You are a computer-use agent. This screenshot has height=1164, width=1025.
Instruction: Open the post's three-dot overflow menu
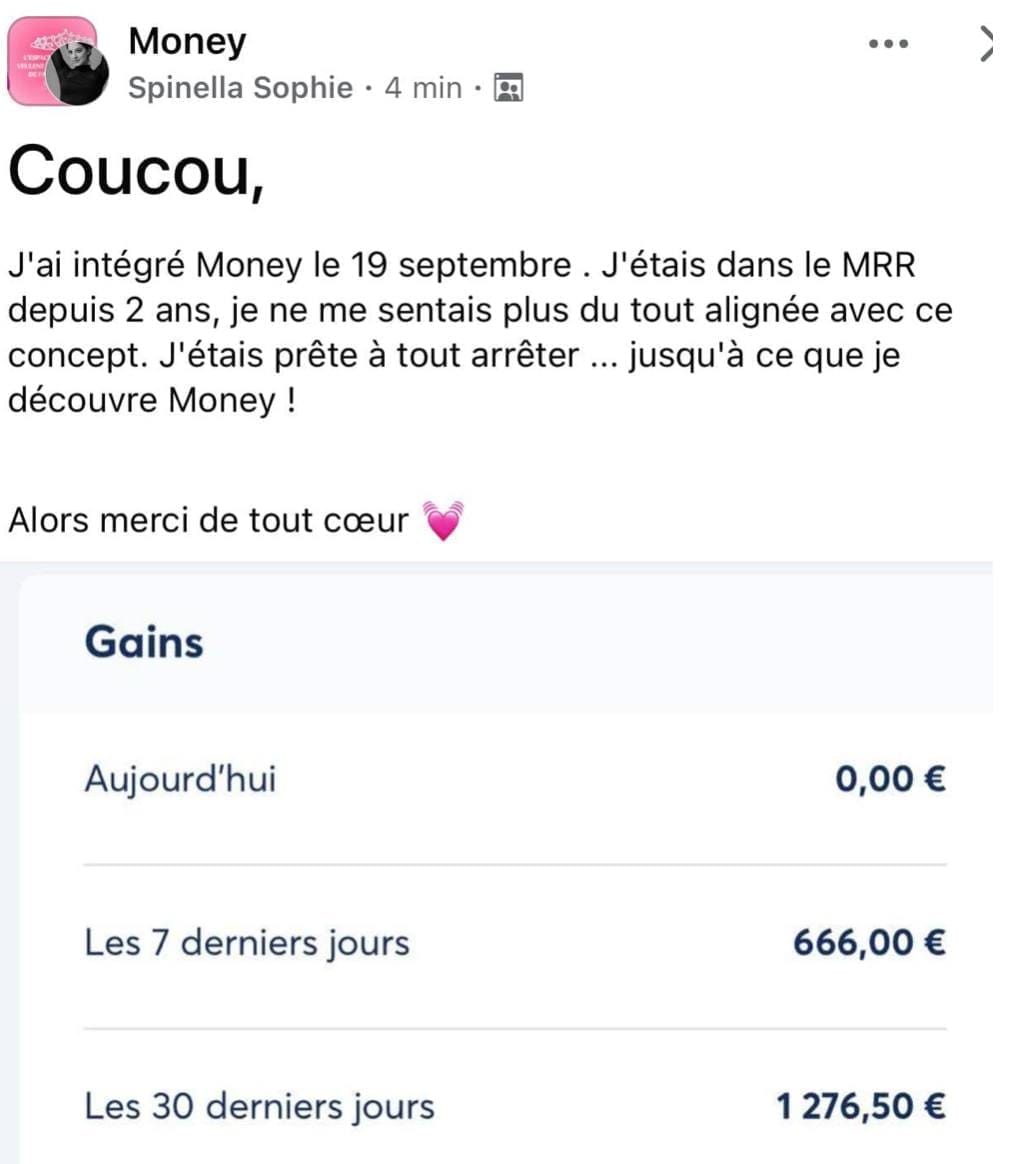coord(888,44)
